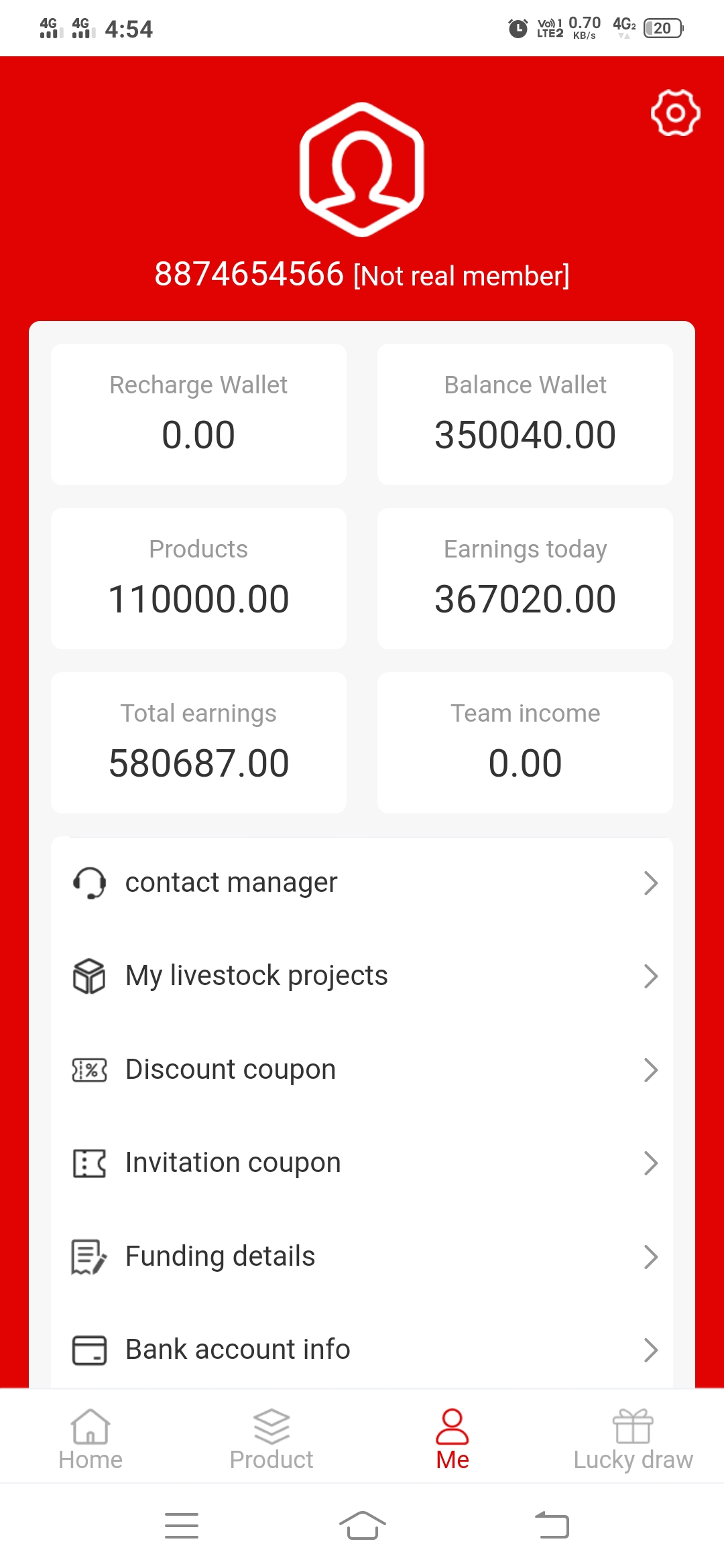Open the Invitation coupon row
This screenshot has height=1568, width=724.
pyautogui.click(x=362, y=1163)
